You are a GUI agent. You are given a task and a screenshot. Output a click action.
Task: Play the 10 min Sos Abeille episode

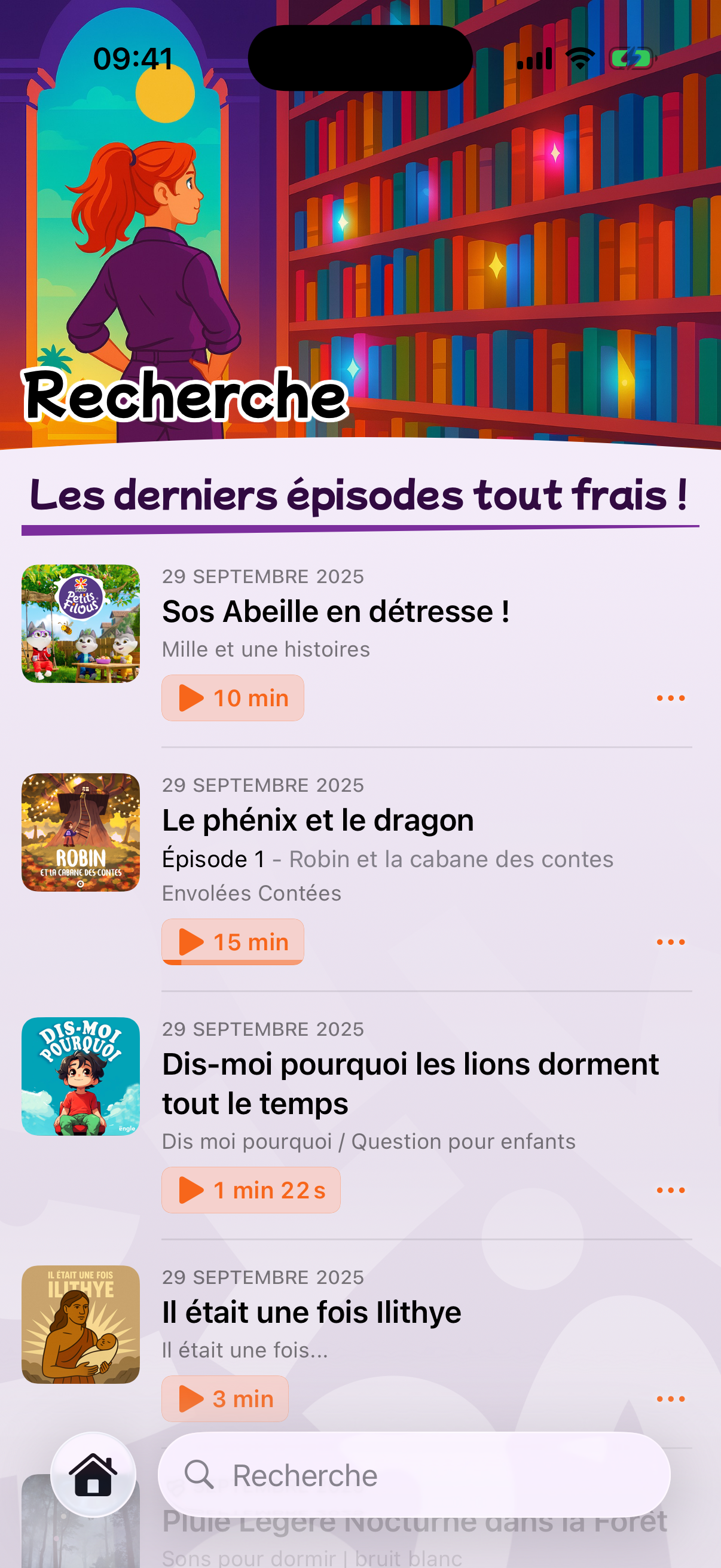pyautogui.click(x=233, y=697)
